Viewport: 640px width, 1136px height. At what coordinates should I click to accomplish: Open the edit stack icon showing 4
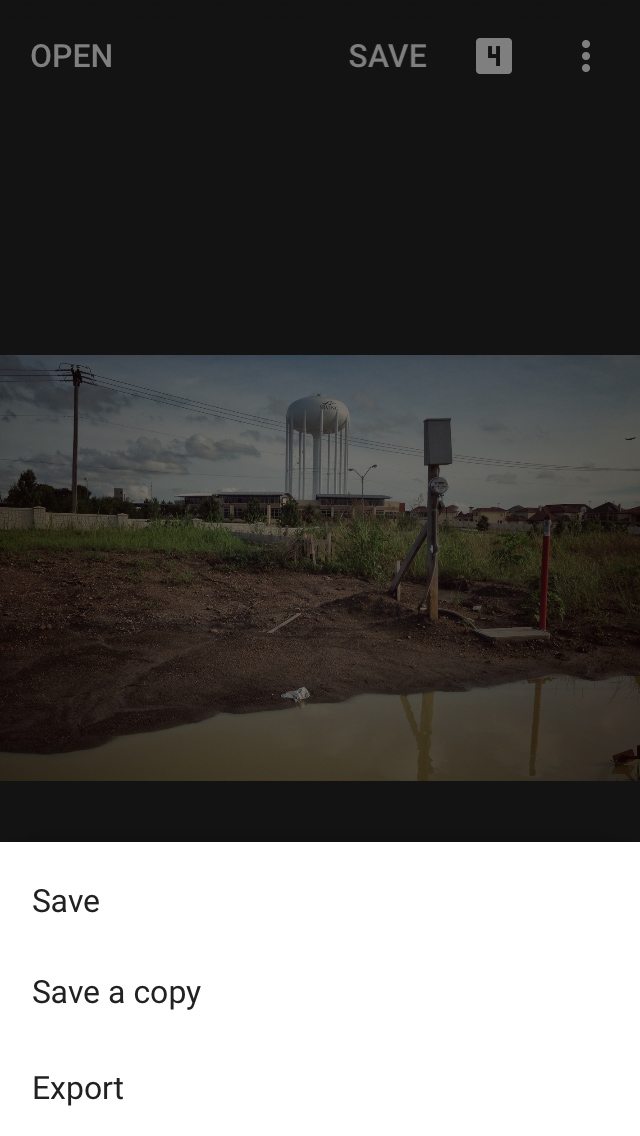[x=494, y=56]
